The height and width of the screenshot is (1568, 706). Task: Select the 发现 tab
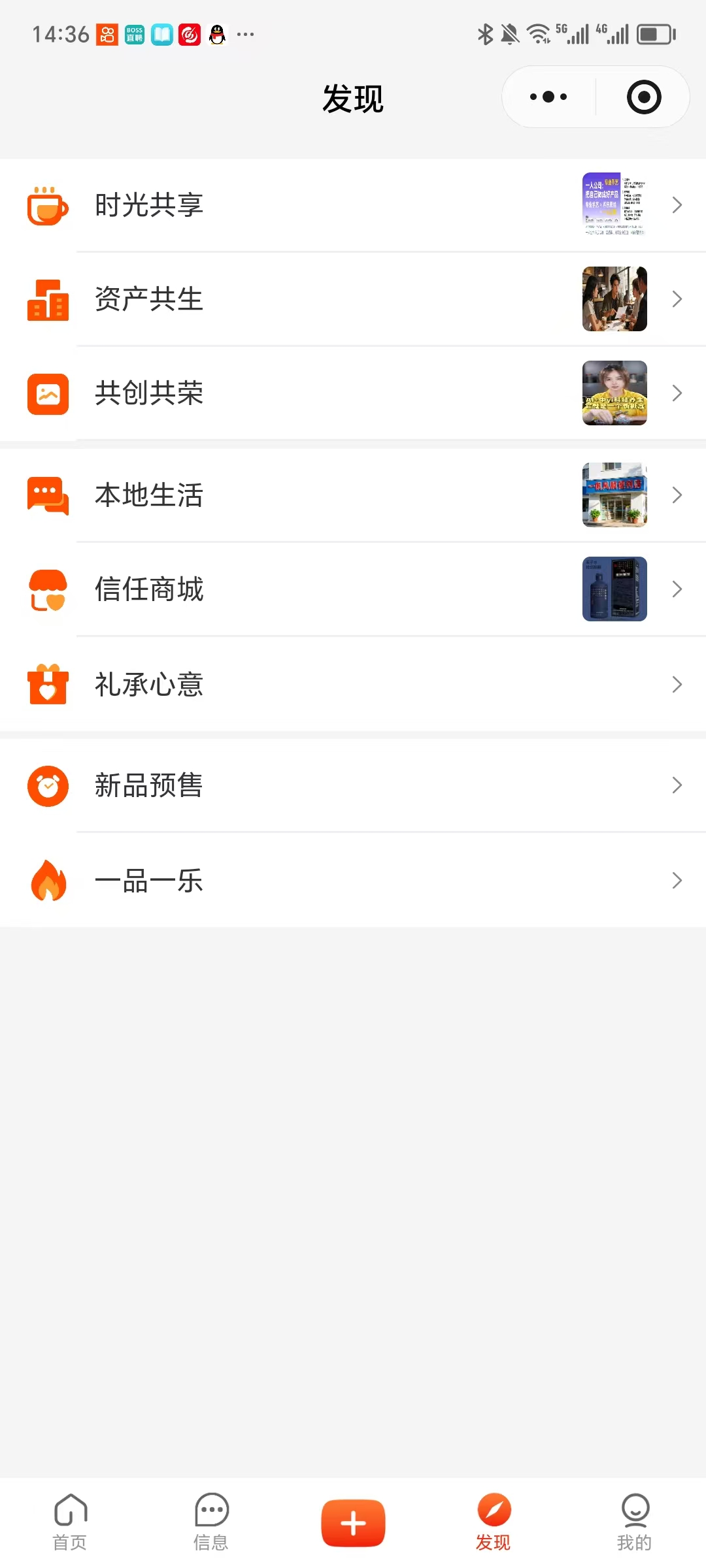point(494,1522)
